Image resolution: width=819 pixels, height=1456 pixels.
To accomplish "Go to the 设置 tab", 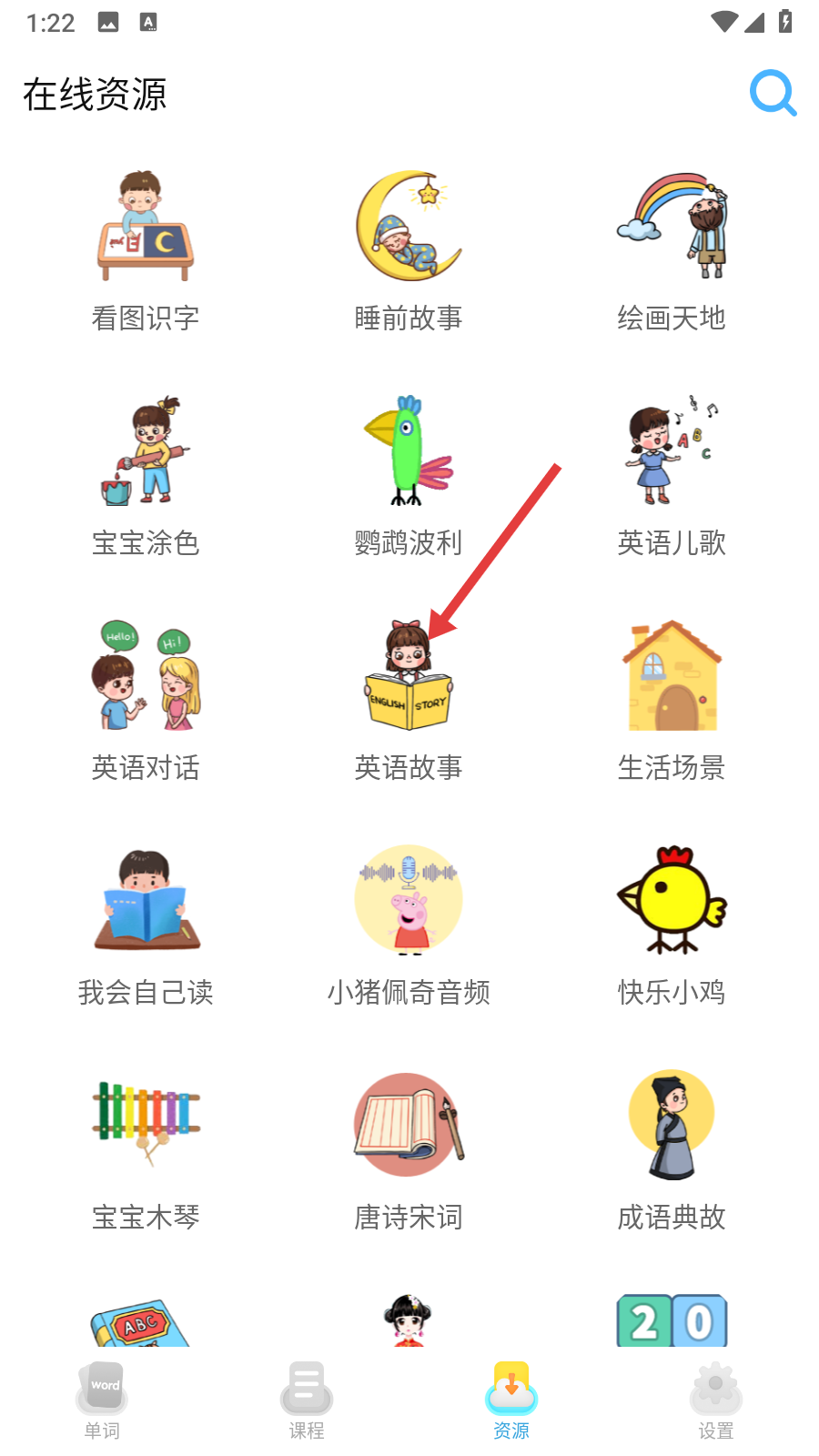I will pos(716,1401).
